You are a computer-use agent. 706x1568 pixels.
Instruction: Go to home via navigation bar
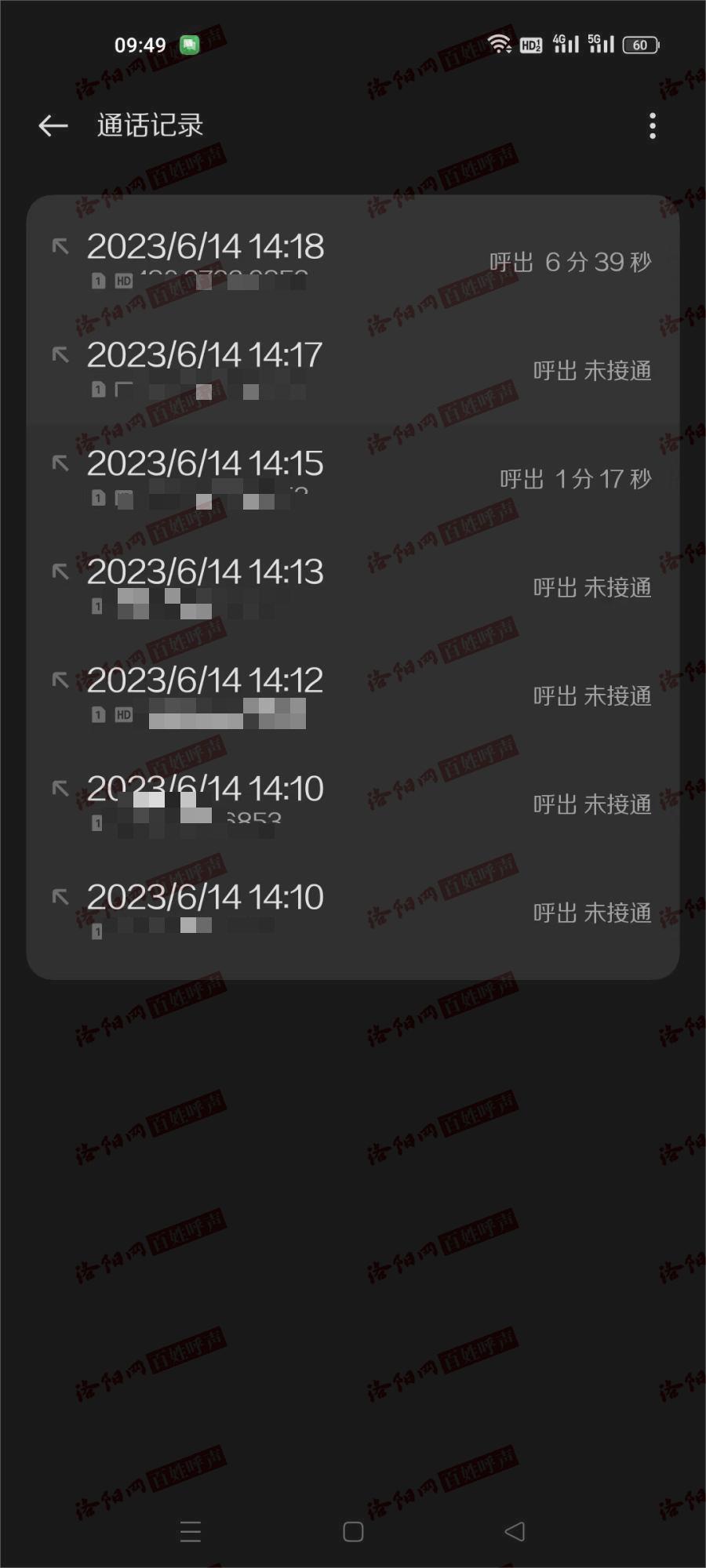tap(353, 1531)
